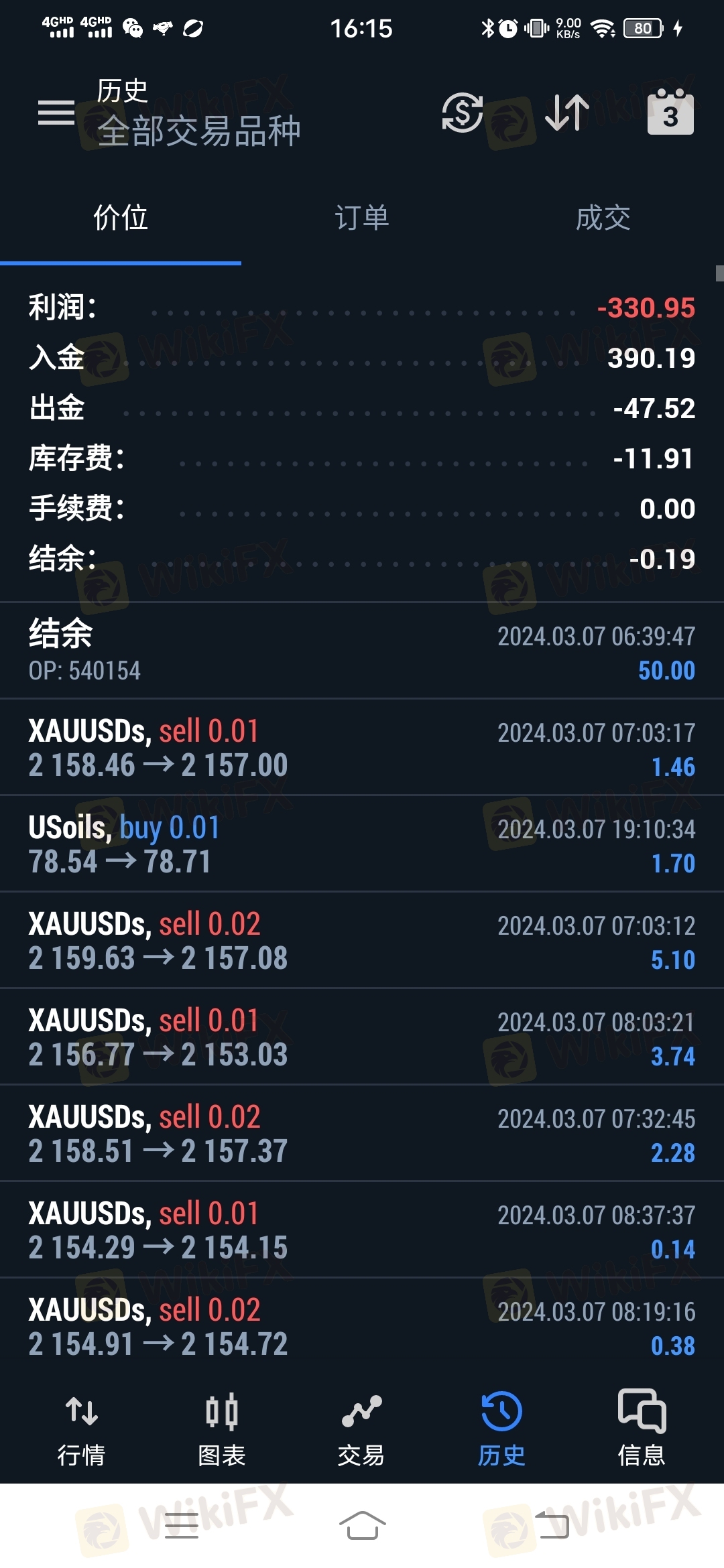Open the sort arrows option
This screenshot has height=1568, width=724.
pos(567,113)
